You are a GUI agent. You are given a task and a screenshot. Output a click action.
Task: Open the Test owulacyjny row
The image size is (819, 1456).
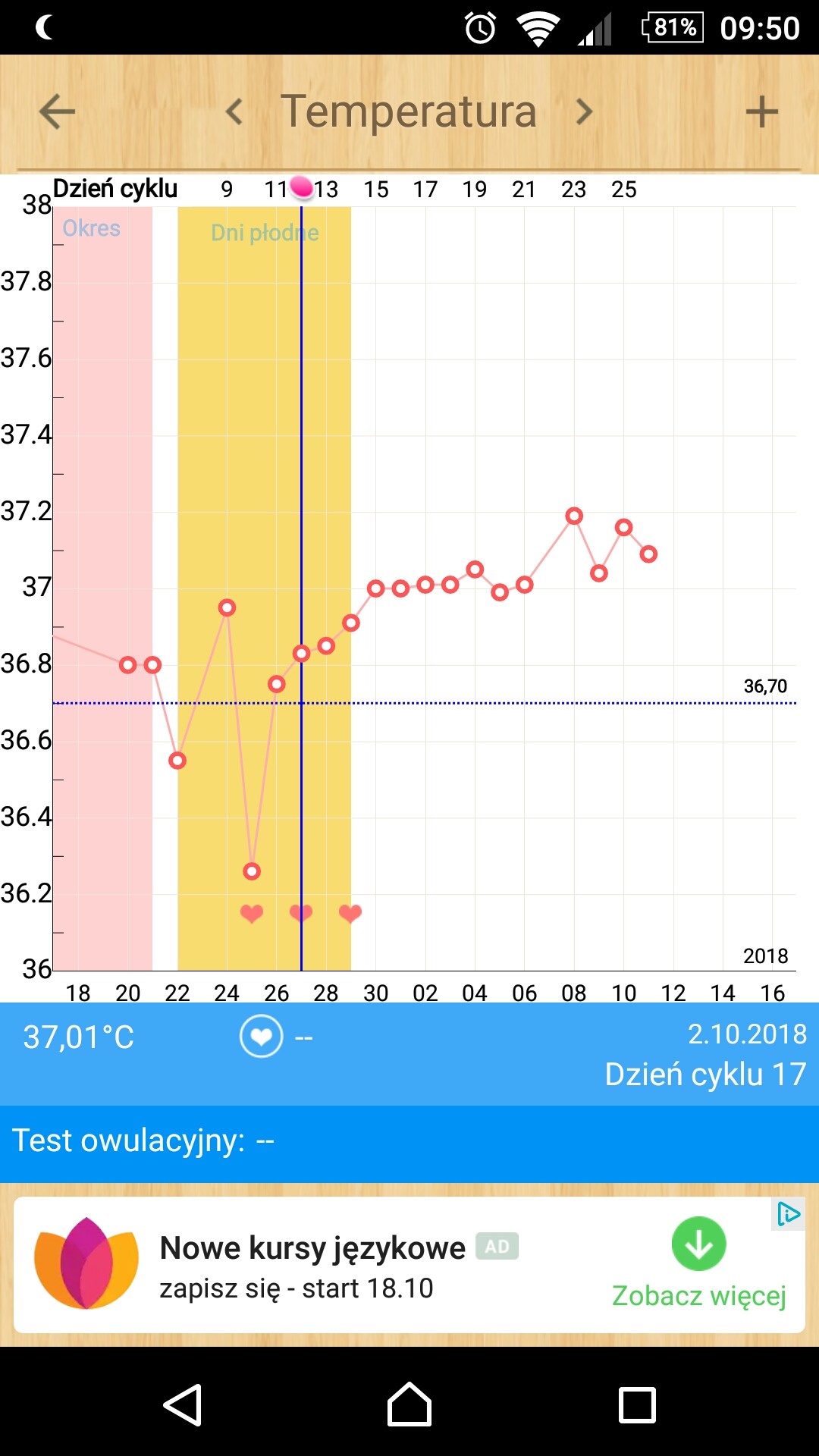click(409, 1142)
